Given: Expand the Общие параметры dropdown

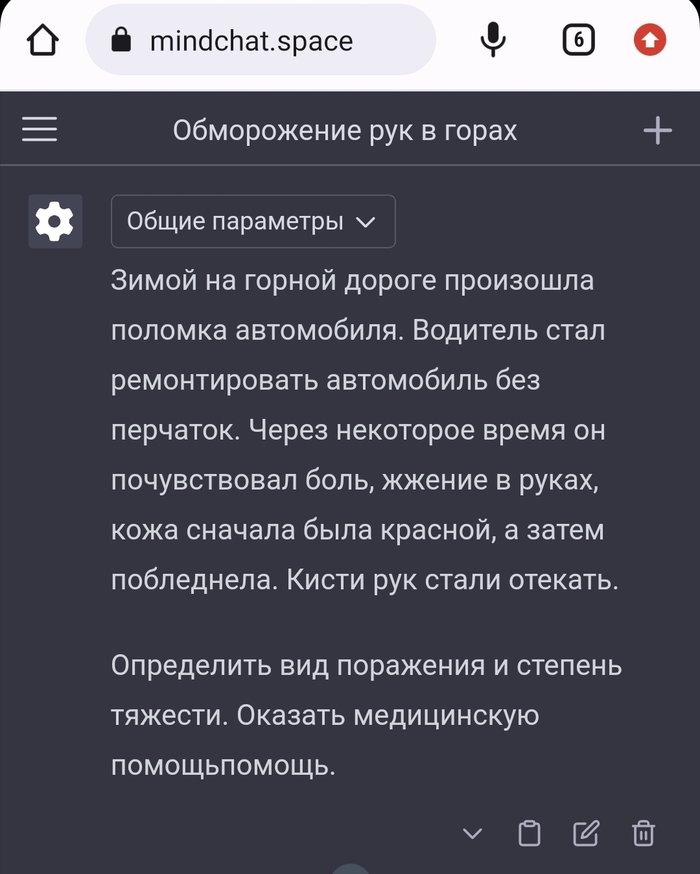Looking at the screenshot, I should [253, 221].
